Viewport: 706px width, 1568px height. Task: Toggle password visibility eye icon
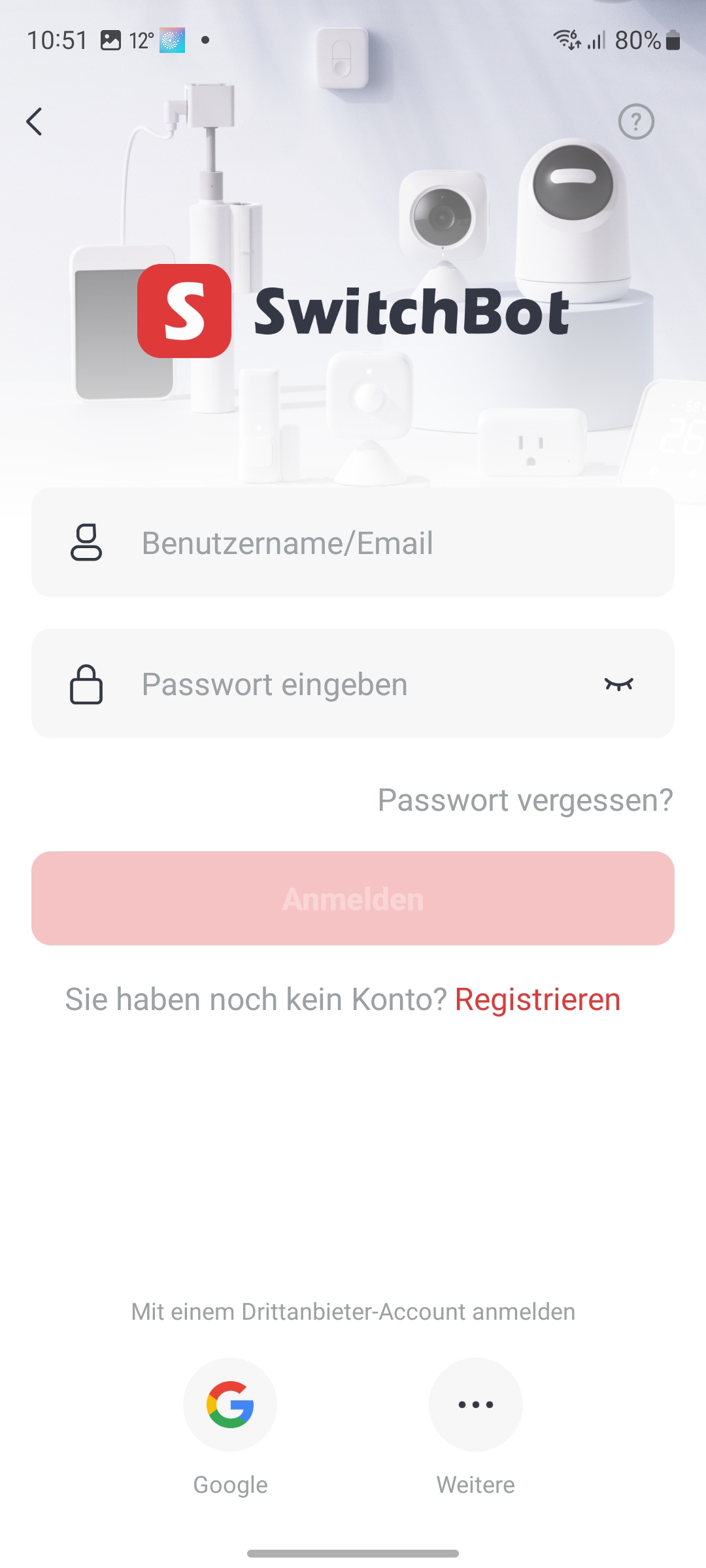[x=618, y=684]
